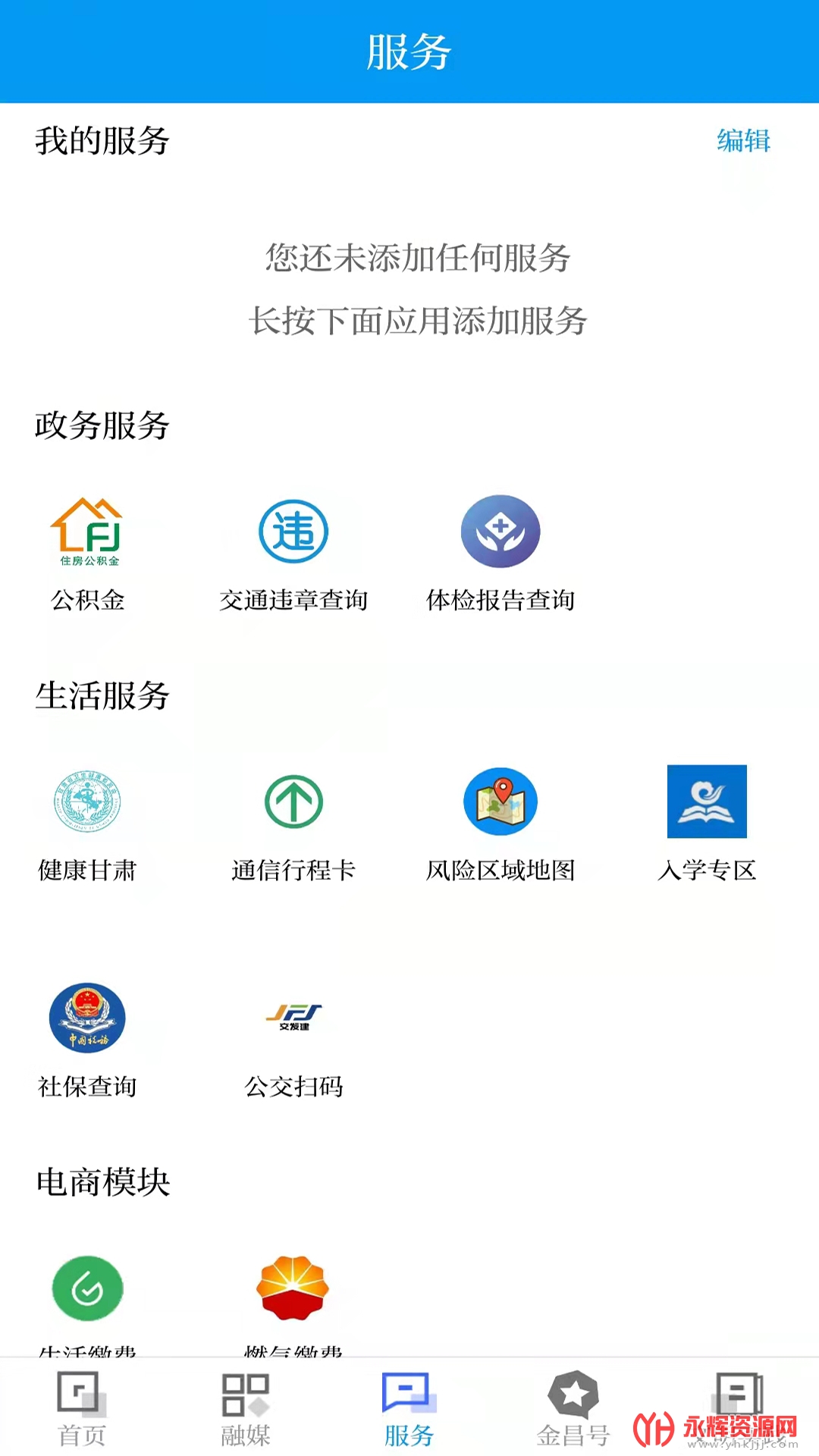This screenshot has height=1456, width=819.
Task: Open 通信行程卡 travel card
Action: point(293,825)
